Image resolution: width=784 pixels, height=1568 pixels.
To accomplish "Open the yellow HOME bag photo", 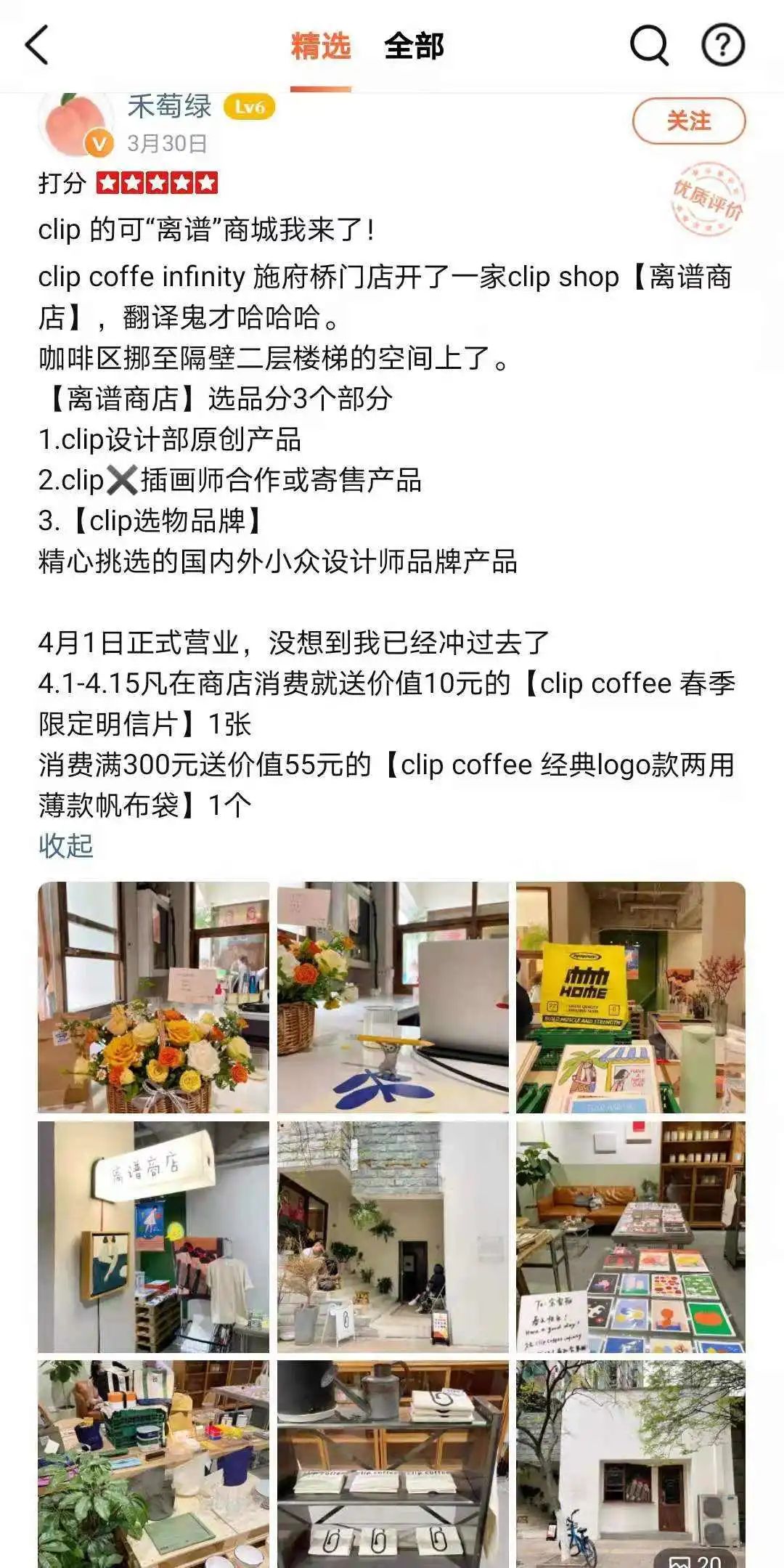I will tap(630, 996).
